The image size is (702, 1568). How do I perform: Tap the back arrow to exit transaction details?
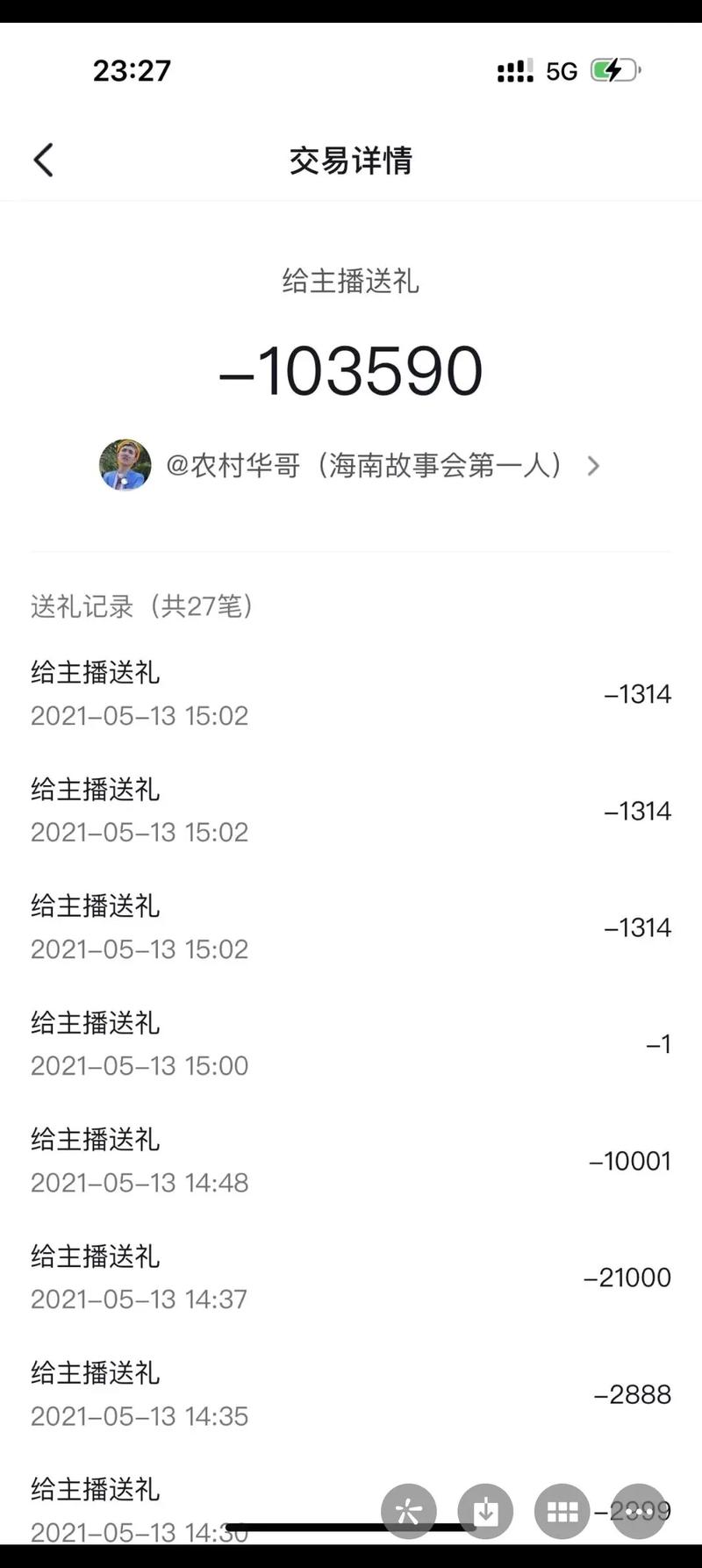(43, 160)
